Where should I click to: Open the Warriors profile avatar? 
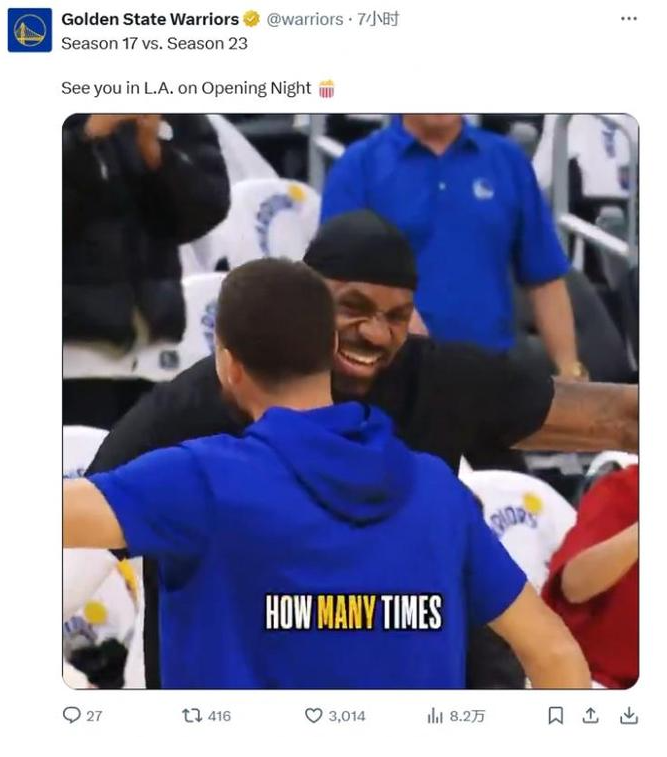click(30, 30)
